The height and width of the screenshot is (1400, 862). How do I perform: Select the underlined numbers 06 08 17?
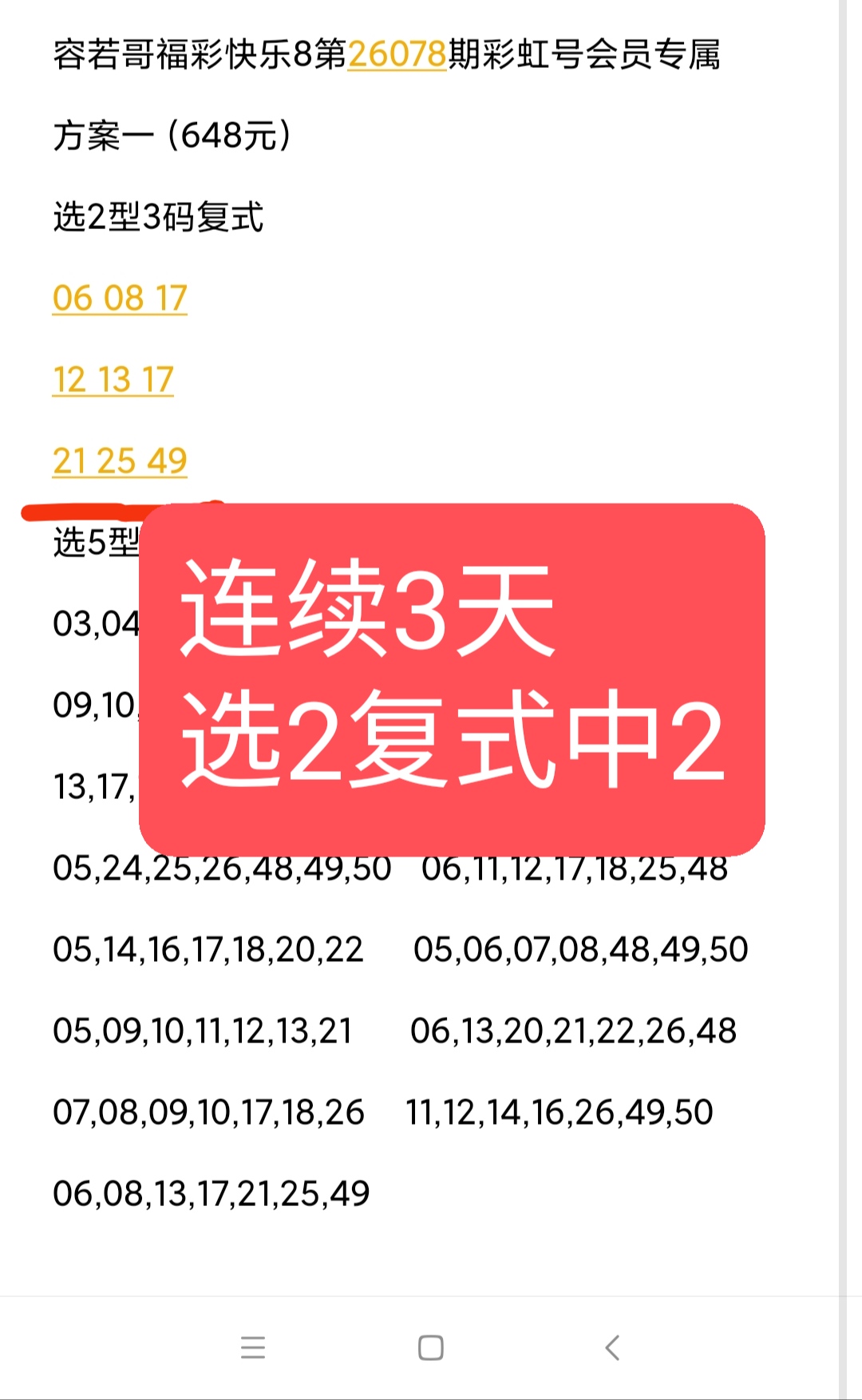118,297
